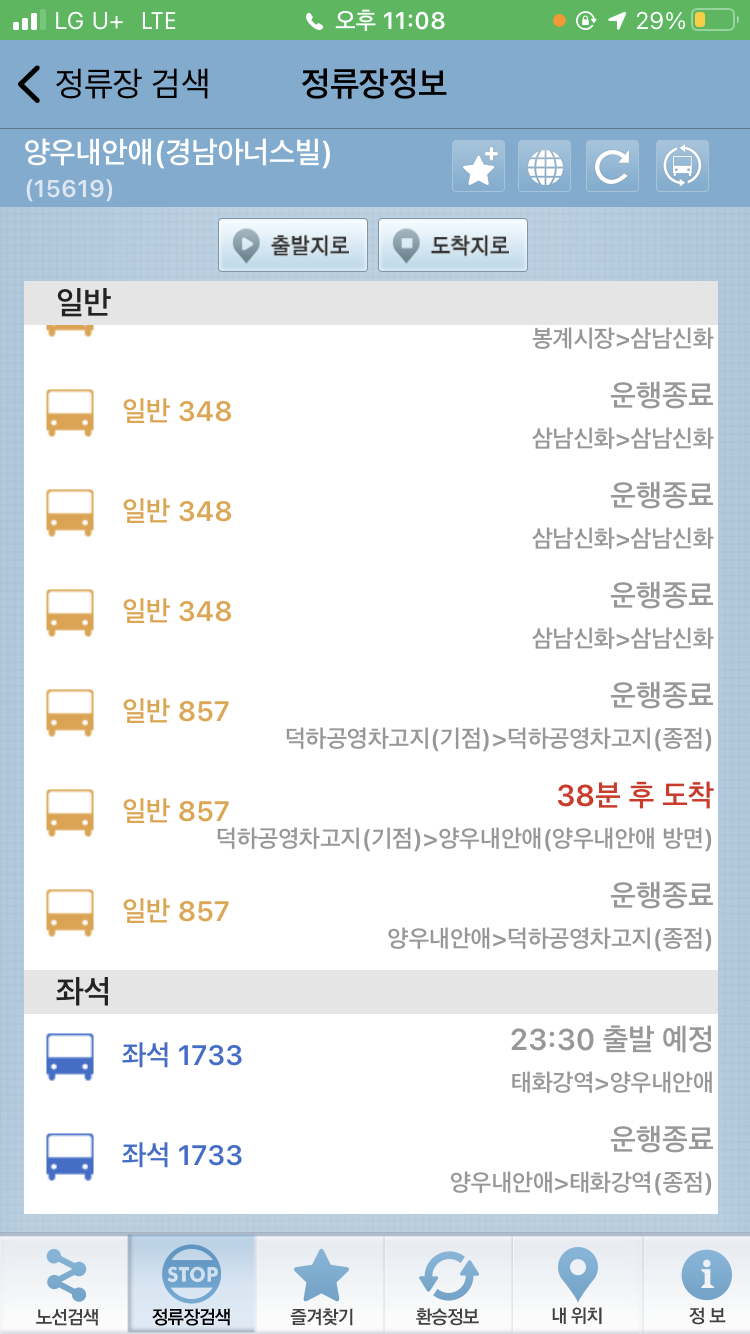Viewport: 750px width, 1334px height.
Task: Open 좌석 1733 departing at 23:30
Action: point(370,1055)
